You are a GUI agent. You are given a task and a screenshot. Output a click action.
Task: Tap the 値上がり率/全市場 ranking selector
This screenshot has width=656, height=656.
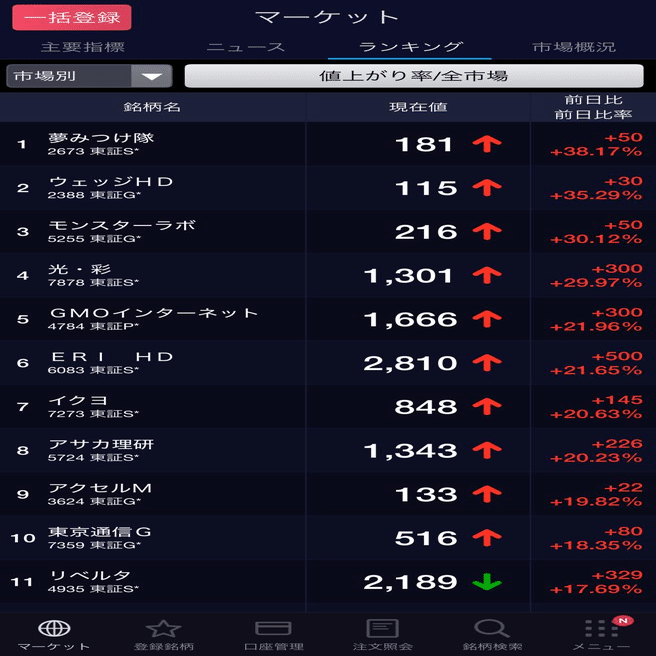414,76
